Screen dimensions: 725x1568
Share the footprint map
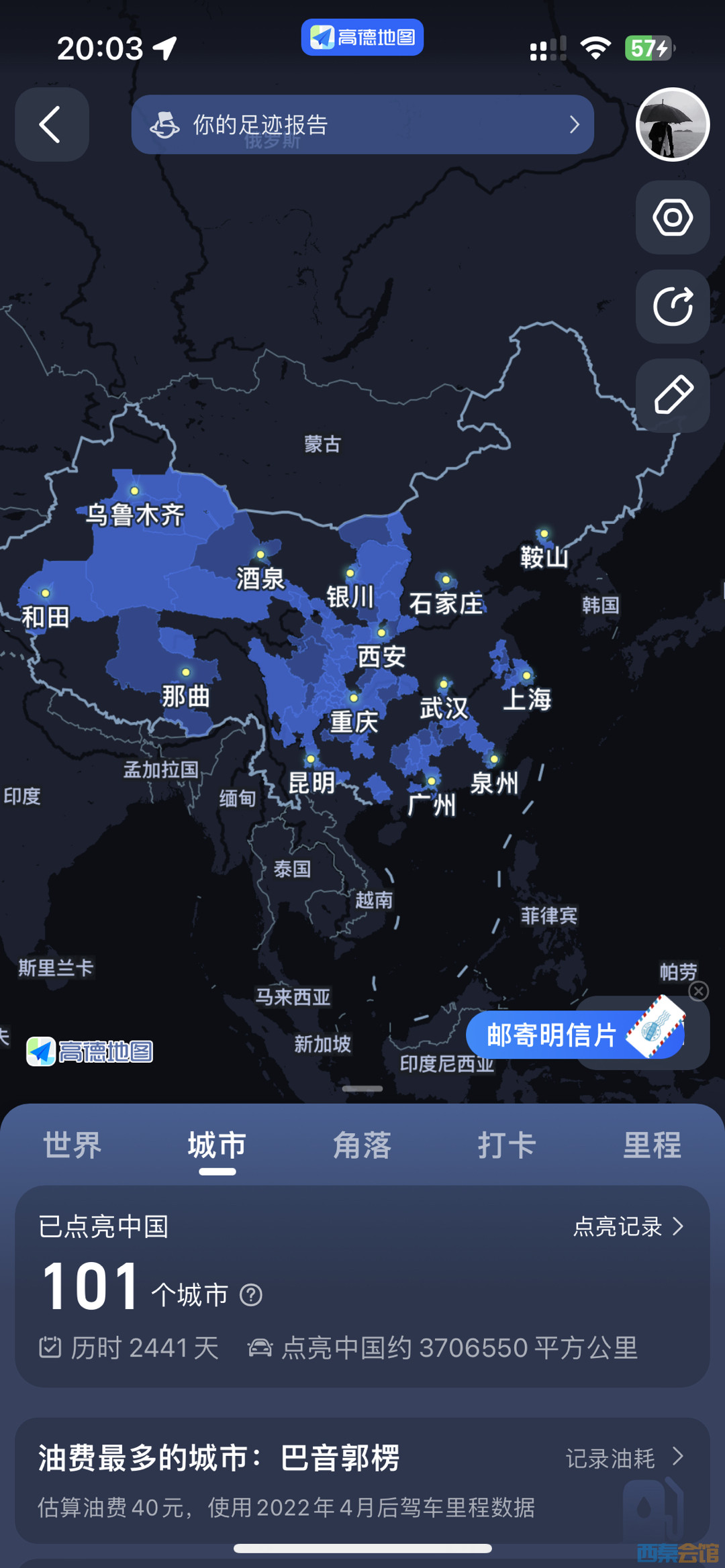tap(672, 307)
